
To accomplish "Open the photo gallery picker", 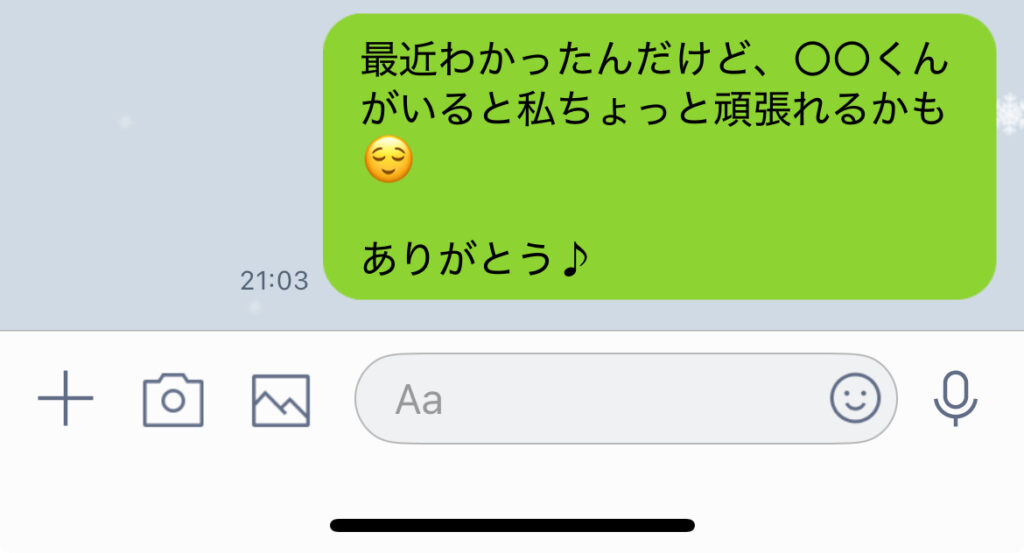I will click(x=281, y=400).
